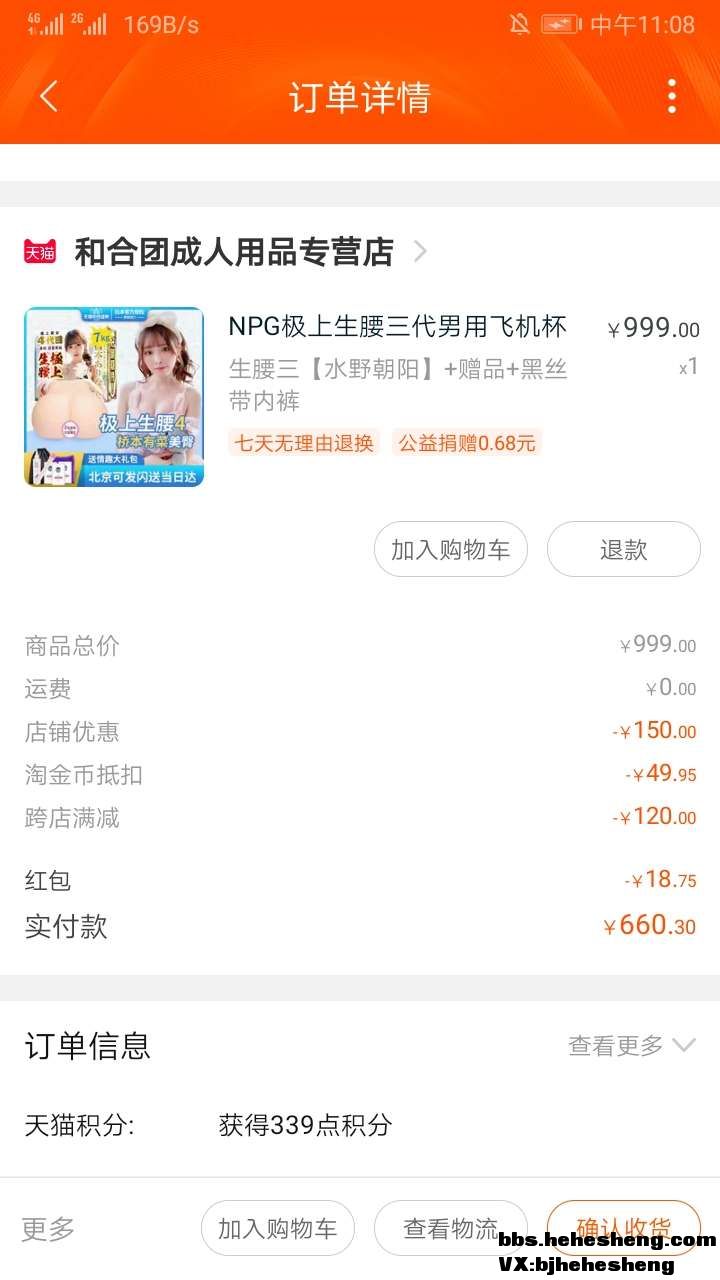
Task: Request a refund via 退款
Action: pos(623,549)
